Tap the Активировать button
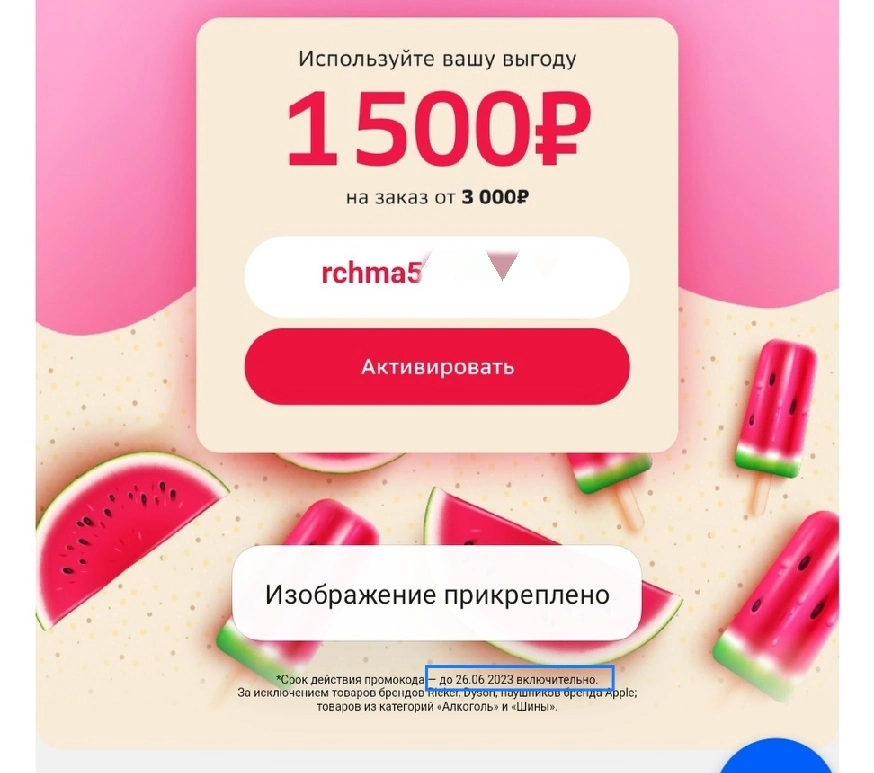The image size is (874, 773). [x=437, y=366]
